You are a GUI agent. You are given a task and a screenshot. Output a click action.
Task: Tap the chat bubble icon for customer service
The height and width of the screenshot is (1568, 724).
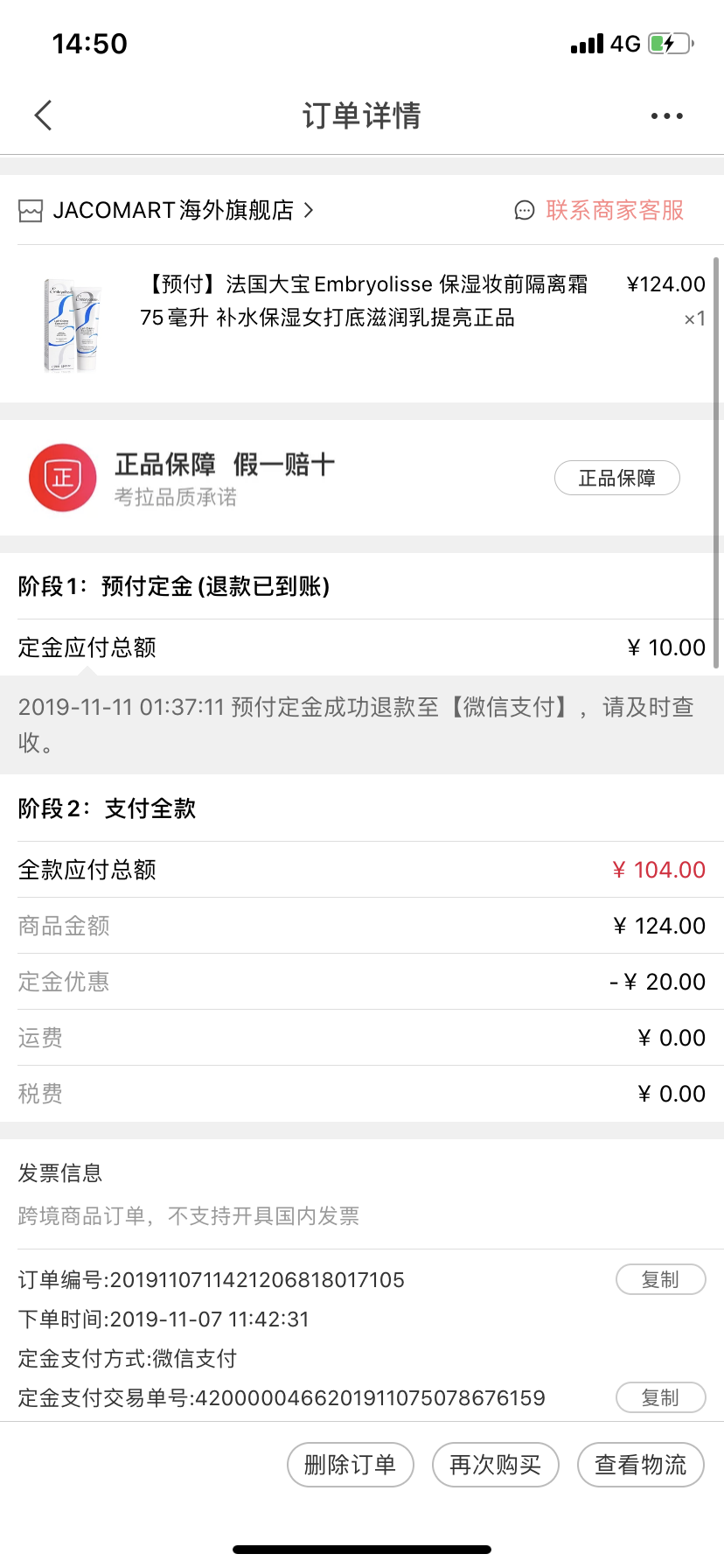(x=524, y=211)
